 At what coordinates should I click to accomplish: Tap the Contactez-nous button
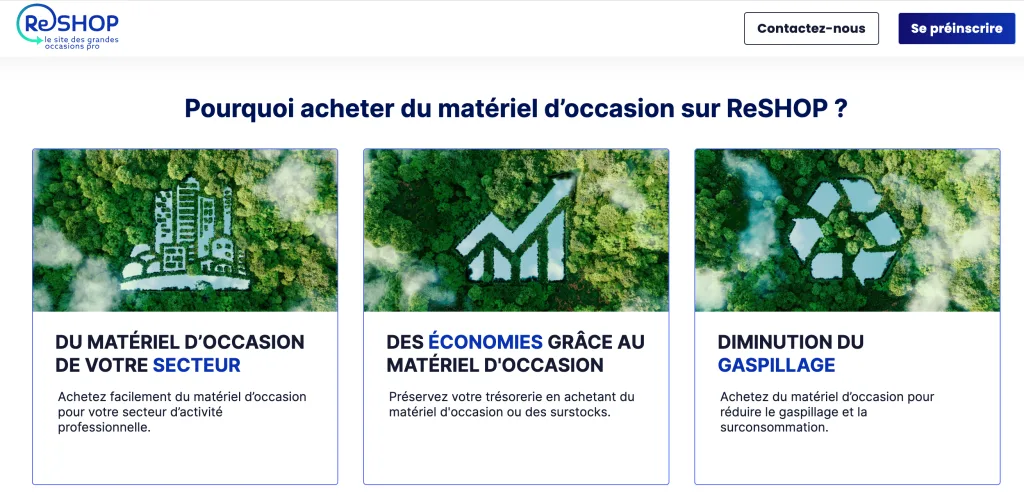pos(811,28)
